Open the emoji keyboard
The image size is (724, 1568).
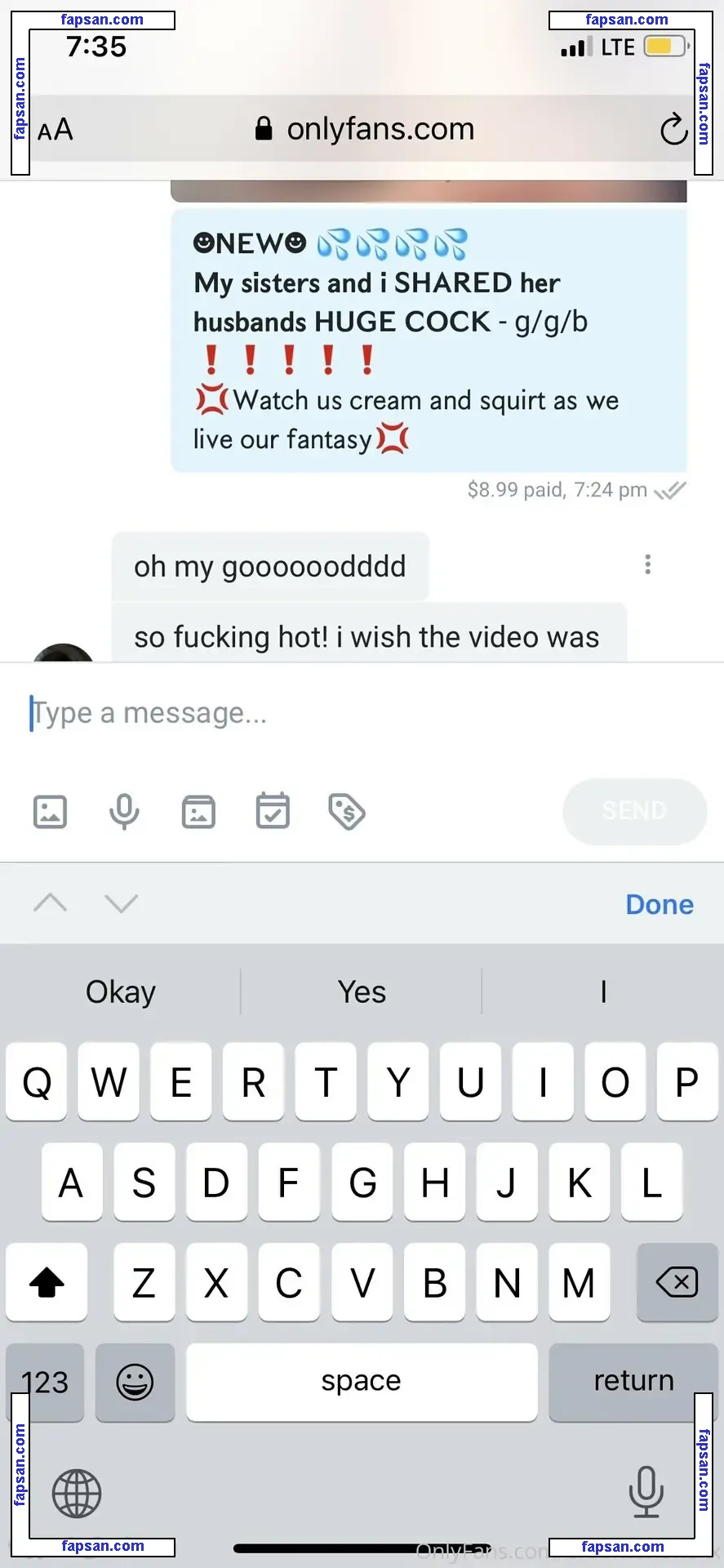coord(135,1382)
